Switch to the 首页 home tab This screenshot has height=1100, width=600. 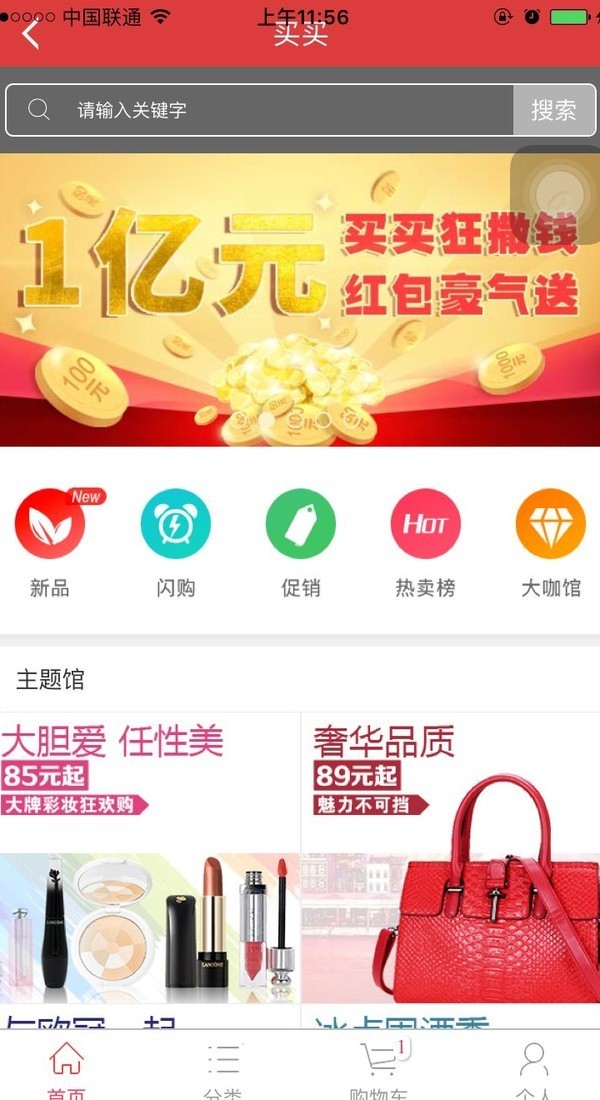coord(67,1068)
